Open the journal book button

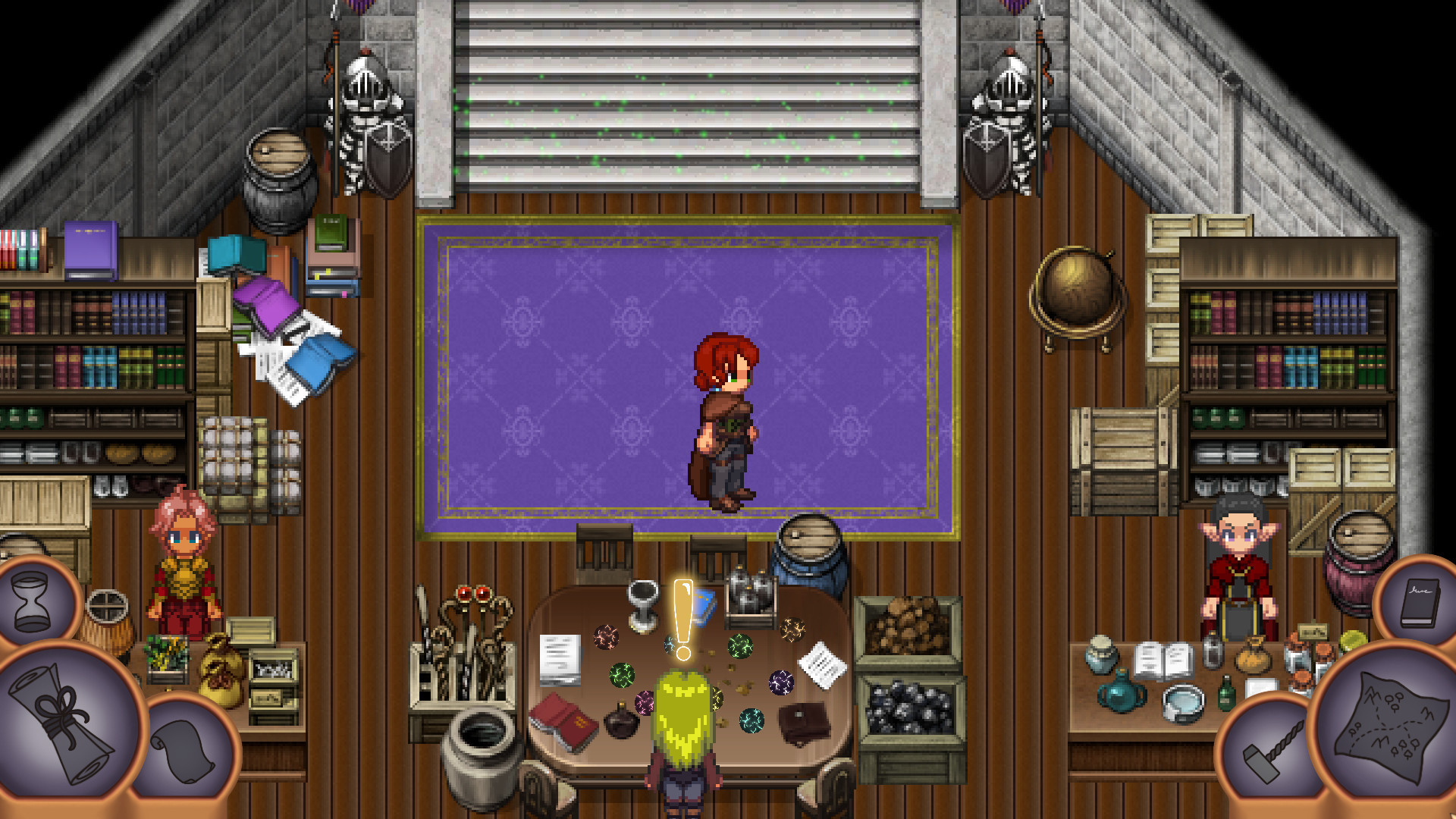click(x=1420, y=603)
